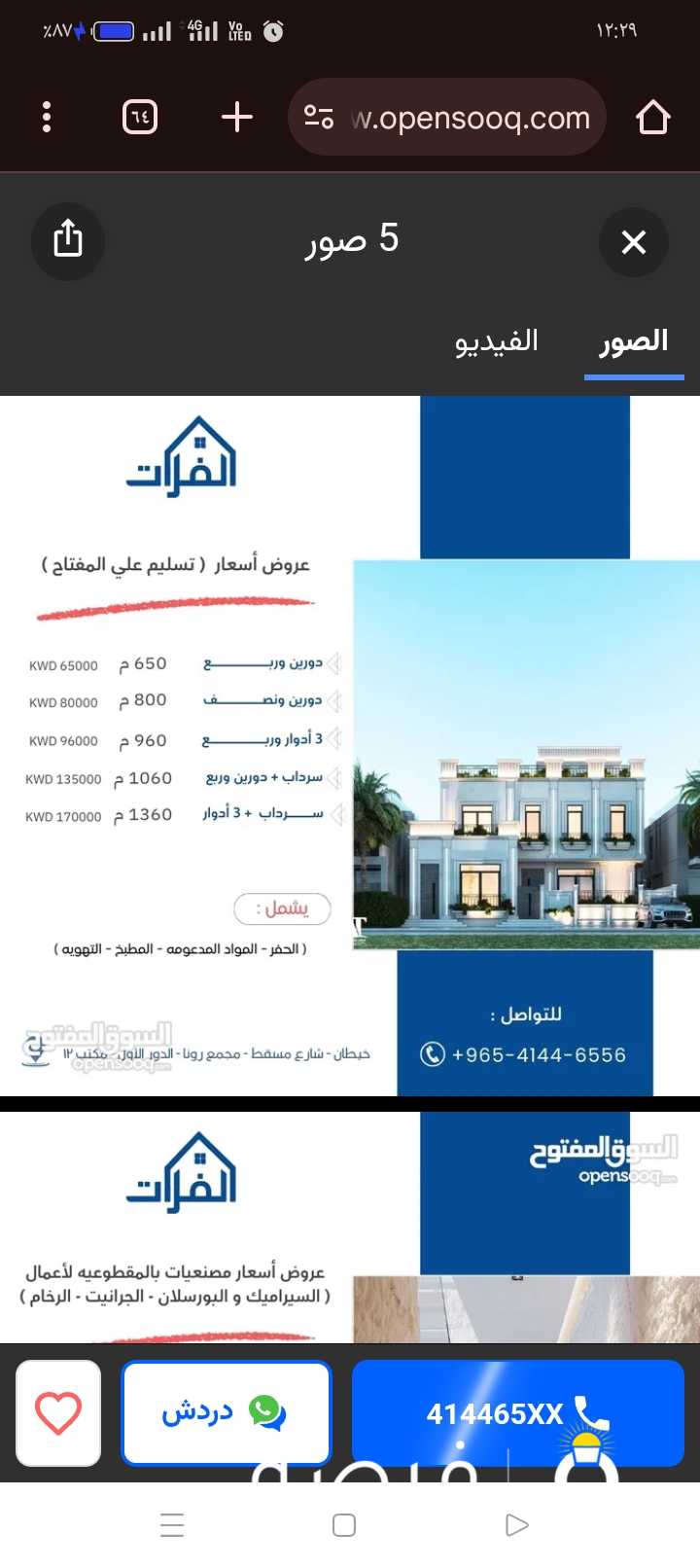Viewport: 700px width, 1568px height.
Task: Add this listing to favorites
Action: coord(58,1413)
